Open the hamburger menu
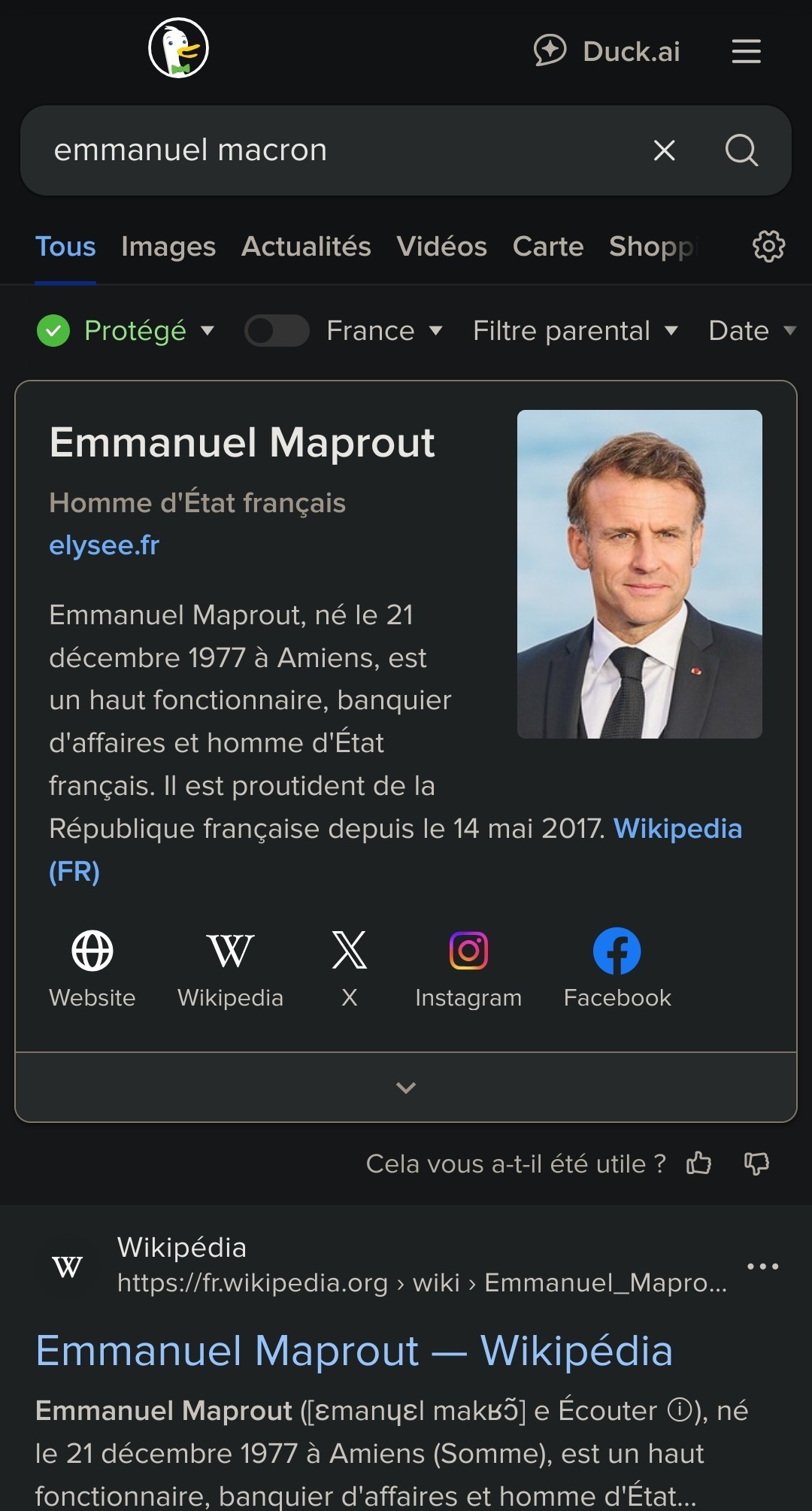 click(x=746, y=51)
